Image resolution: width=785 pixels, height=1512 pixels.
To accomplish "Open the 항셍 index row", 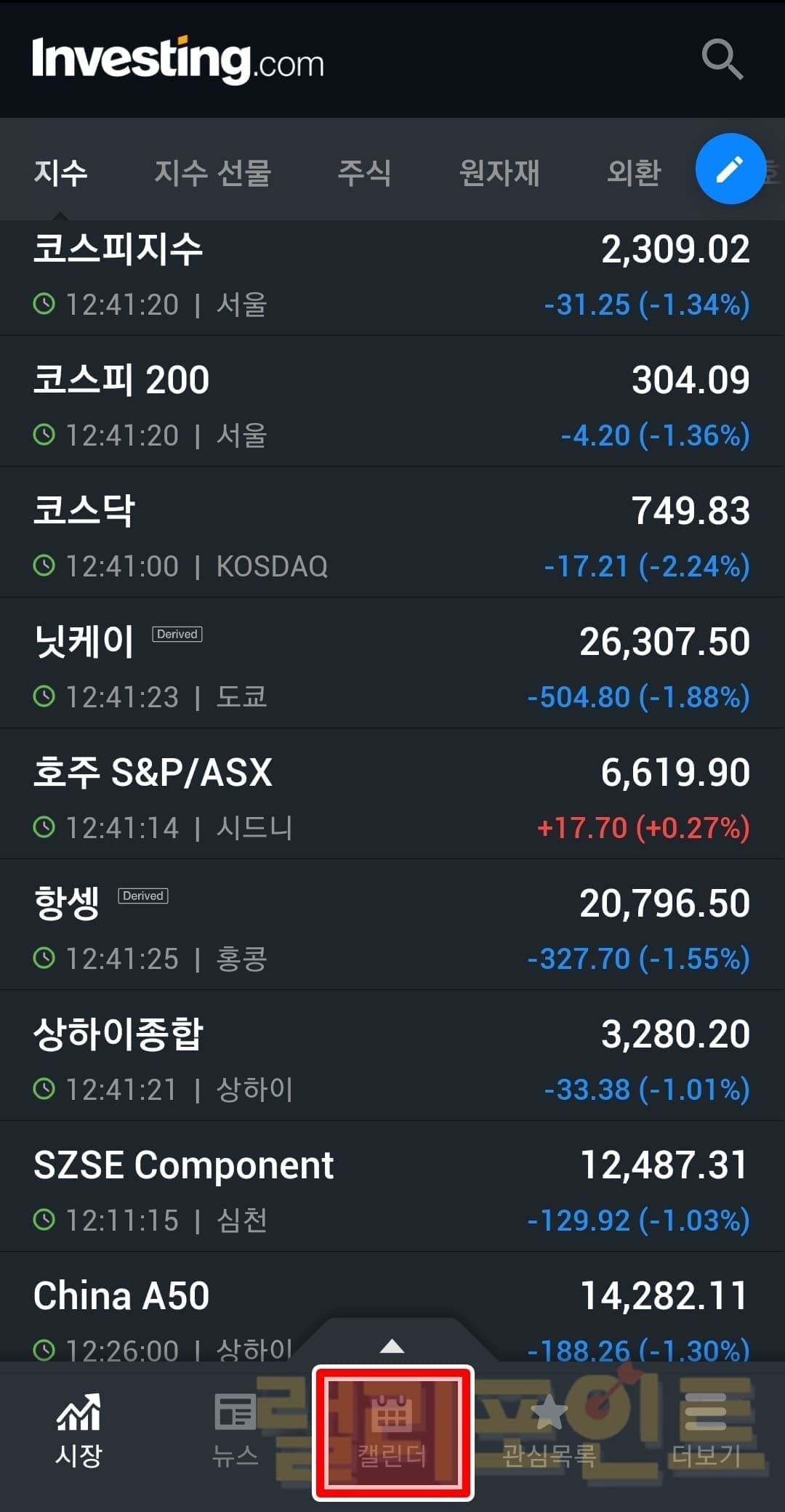I will 392,930.
